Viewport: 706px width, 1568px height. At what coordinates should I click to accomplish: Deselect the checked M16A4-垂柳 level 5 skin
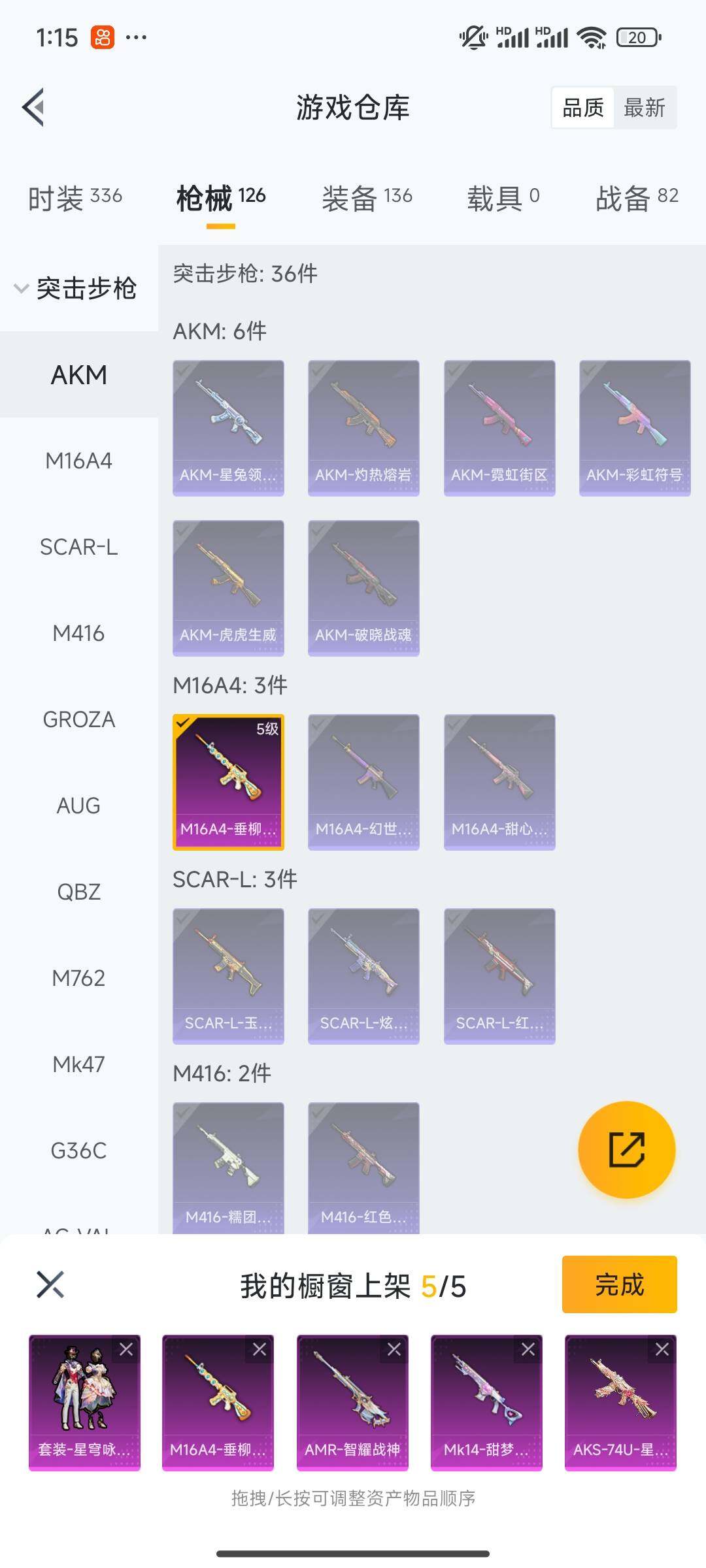[228, 781]
